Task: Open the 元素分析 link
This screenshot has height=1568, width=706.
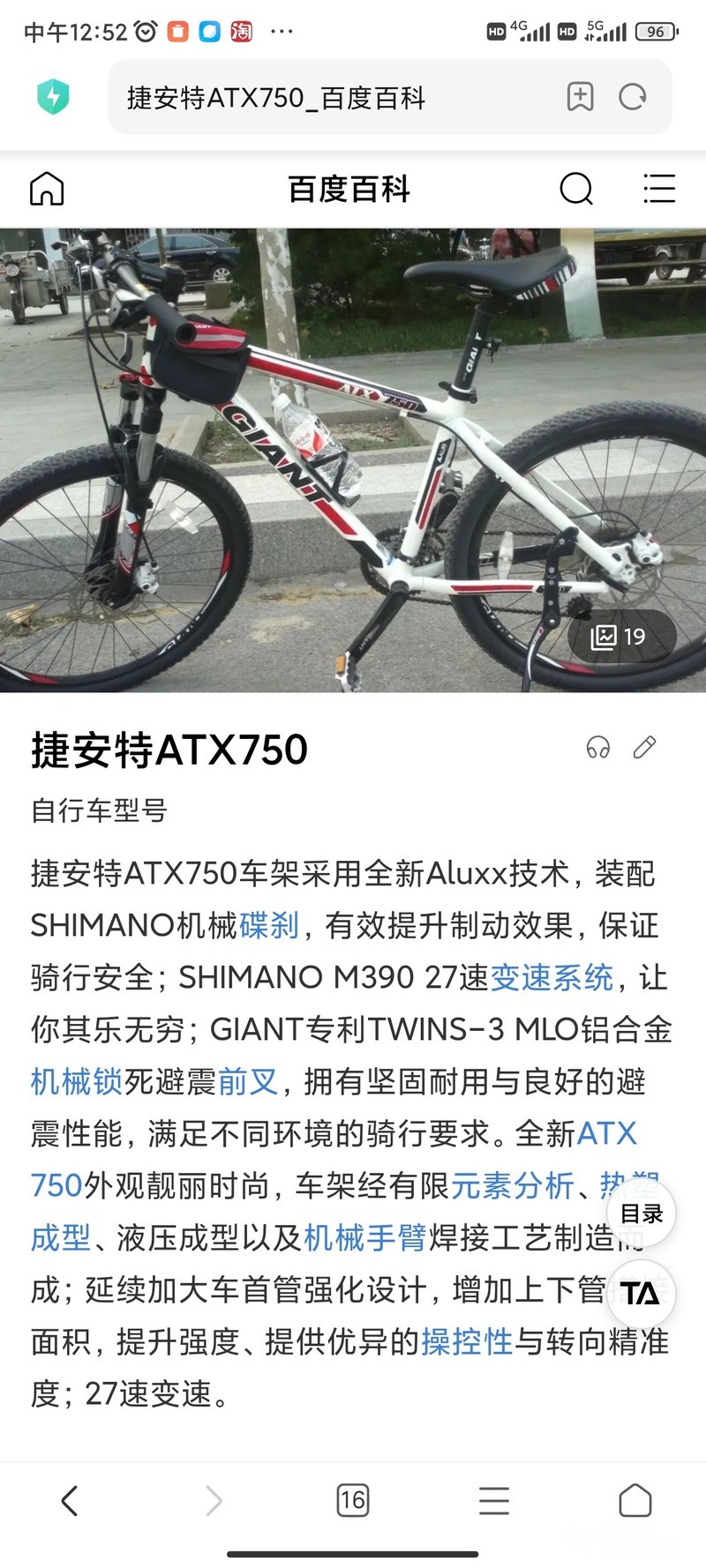Action: coord(512,1186)
